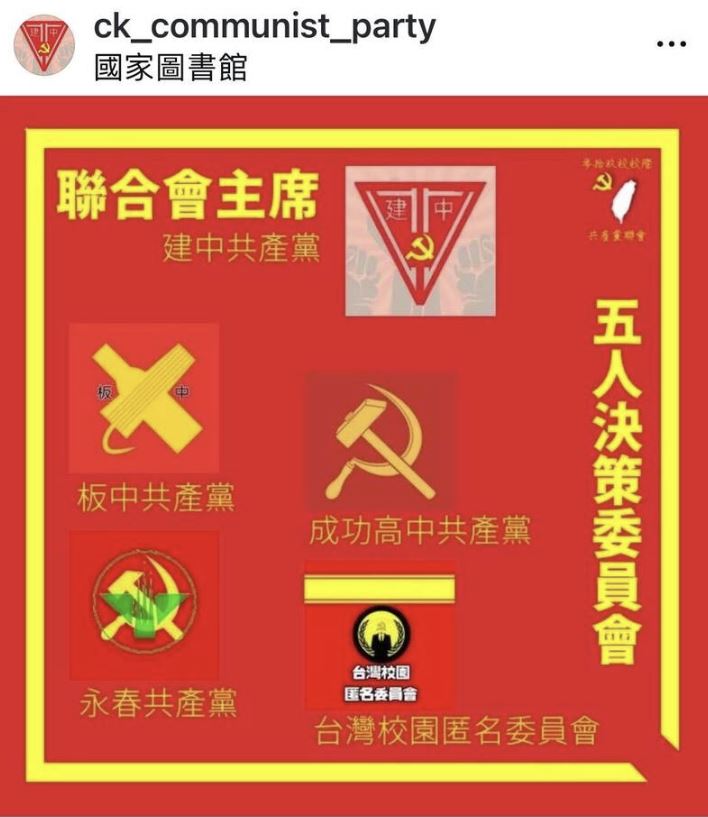Open the ck_communist_party username link
This screenshot has width=708, height=817.
(x=264, y=26)
